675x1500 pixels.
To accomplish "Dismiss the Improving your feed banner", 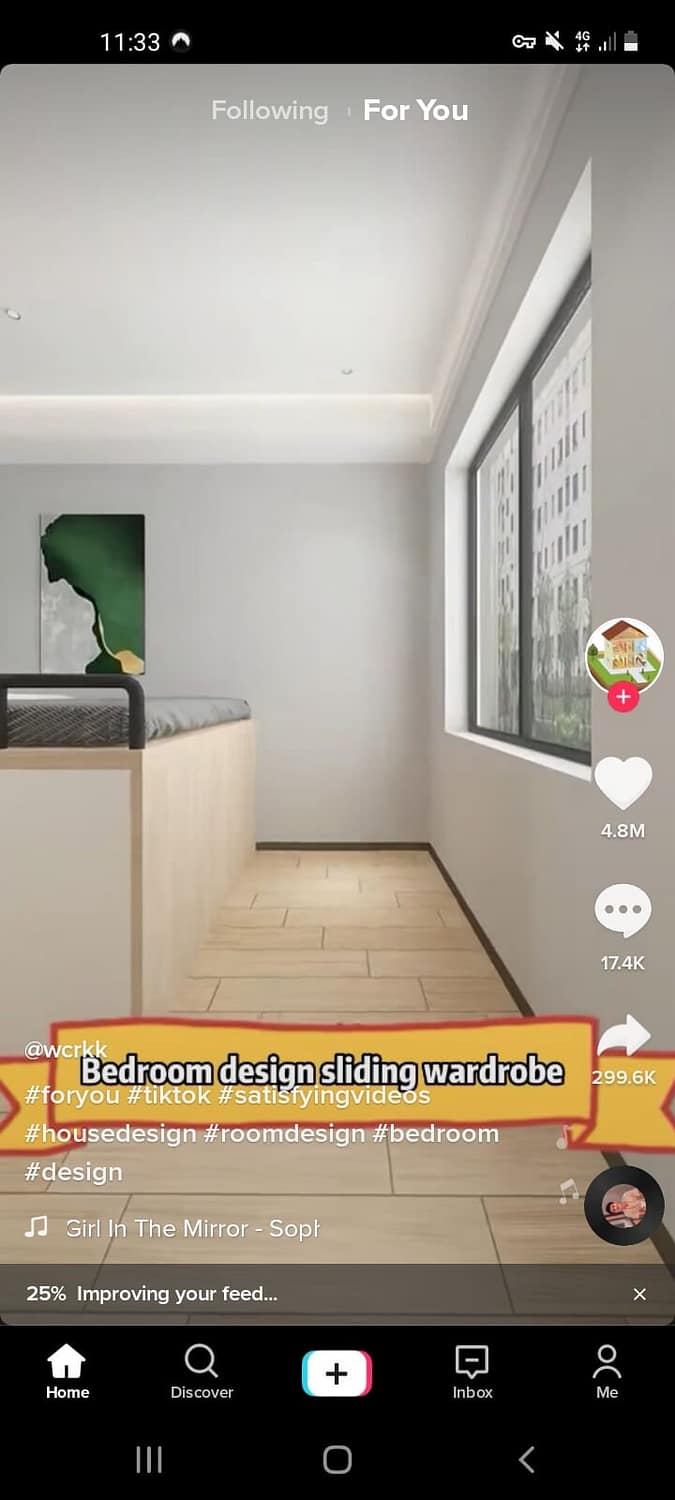I will pos(640,1294).
